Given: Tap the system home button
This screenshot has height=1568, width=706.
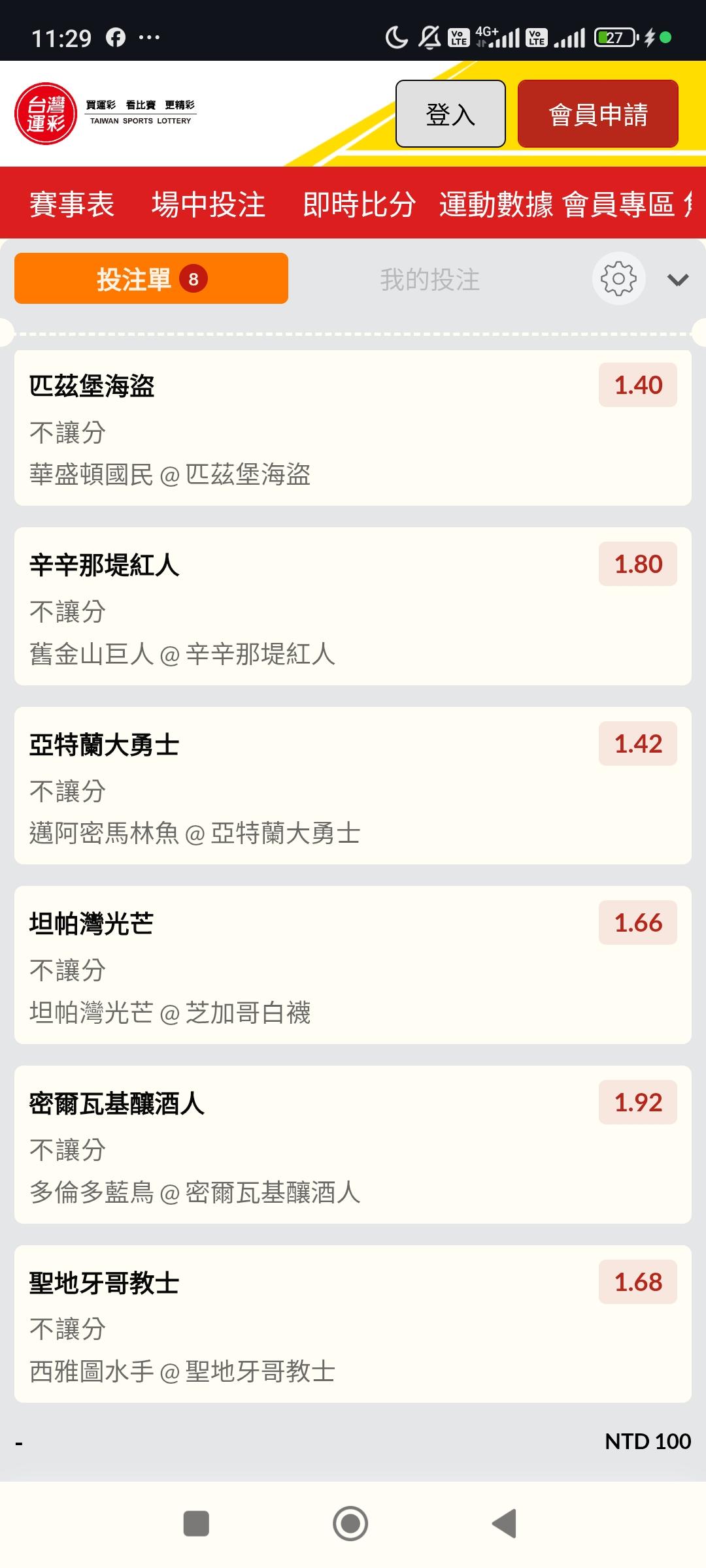Looking at the screenshot, I should point(350,1524).
